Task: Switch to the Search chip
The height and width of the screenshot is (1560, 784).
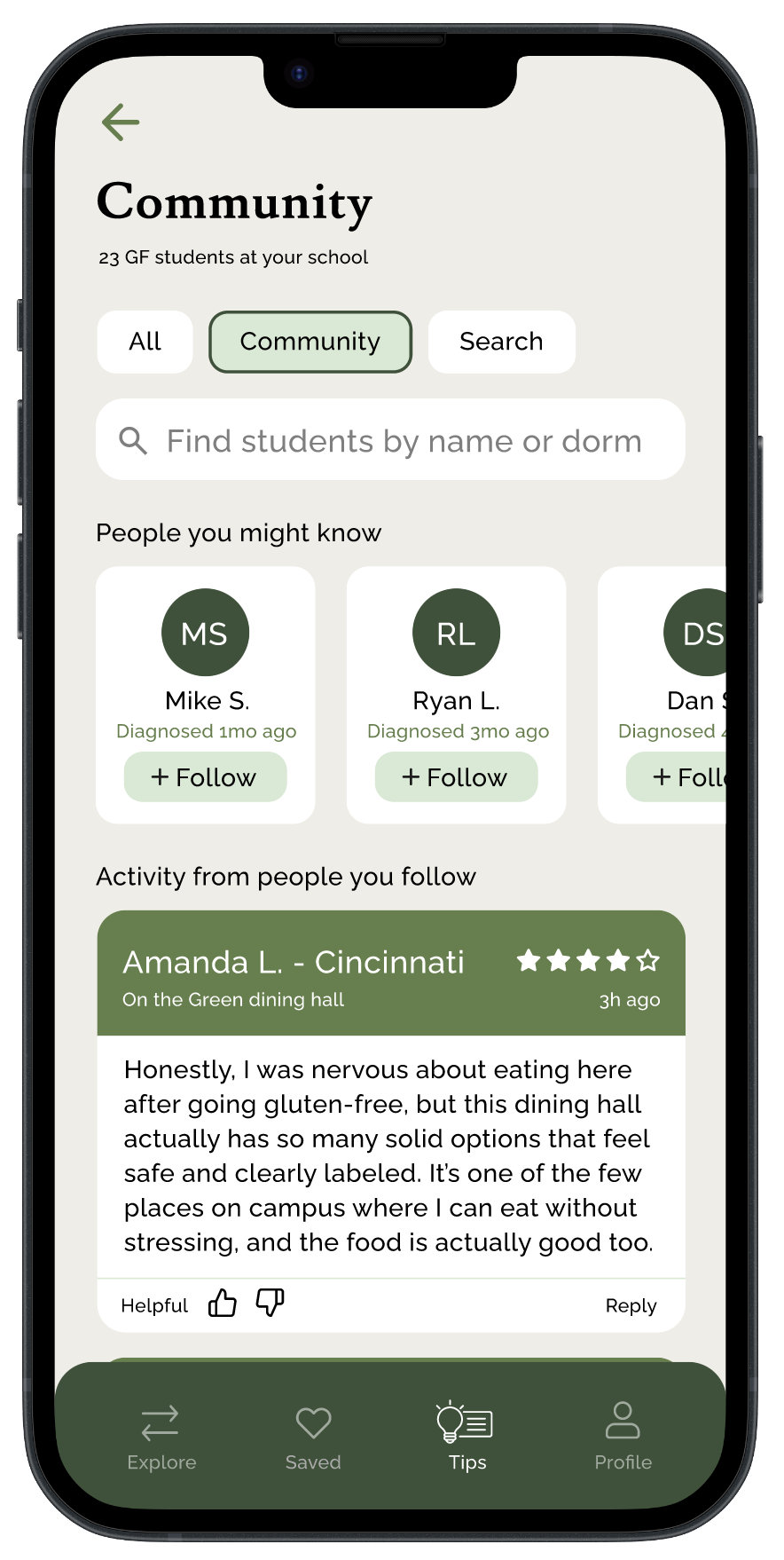Action: point(502,342)
